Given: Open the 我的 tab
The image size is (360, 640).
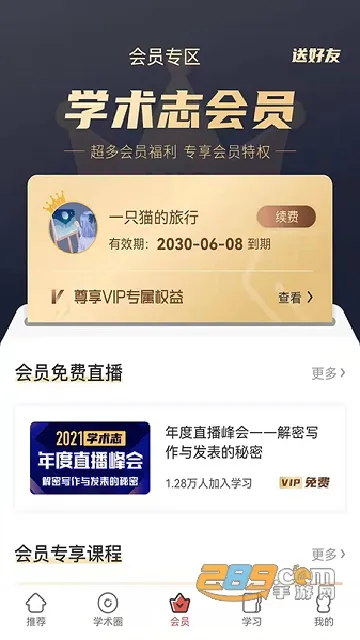Looking at the screenshot, I should pos(324,609).
